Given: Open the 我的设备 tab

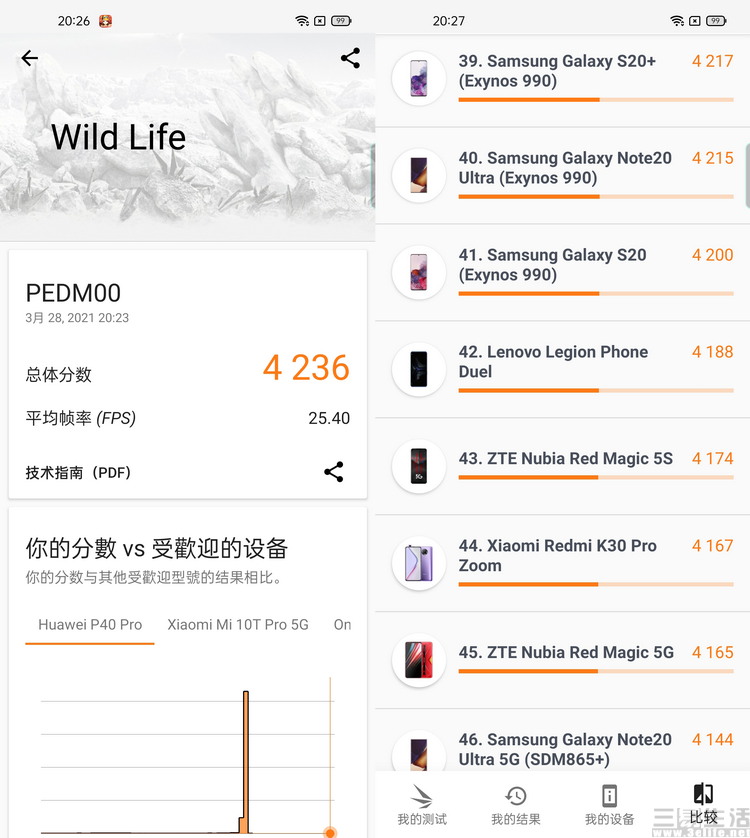Looking at the screenshot, I should pos(609,805).
